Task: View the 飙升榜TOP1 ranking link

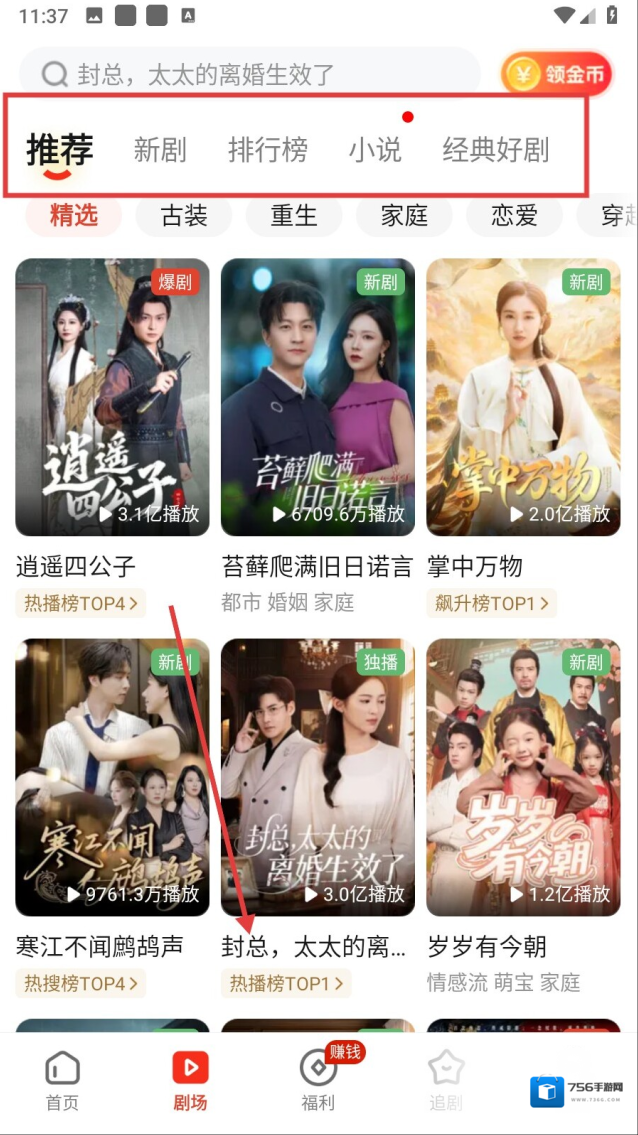Action: click(491, 603)
